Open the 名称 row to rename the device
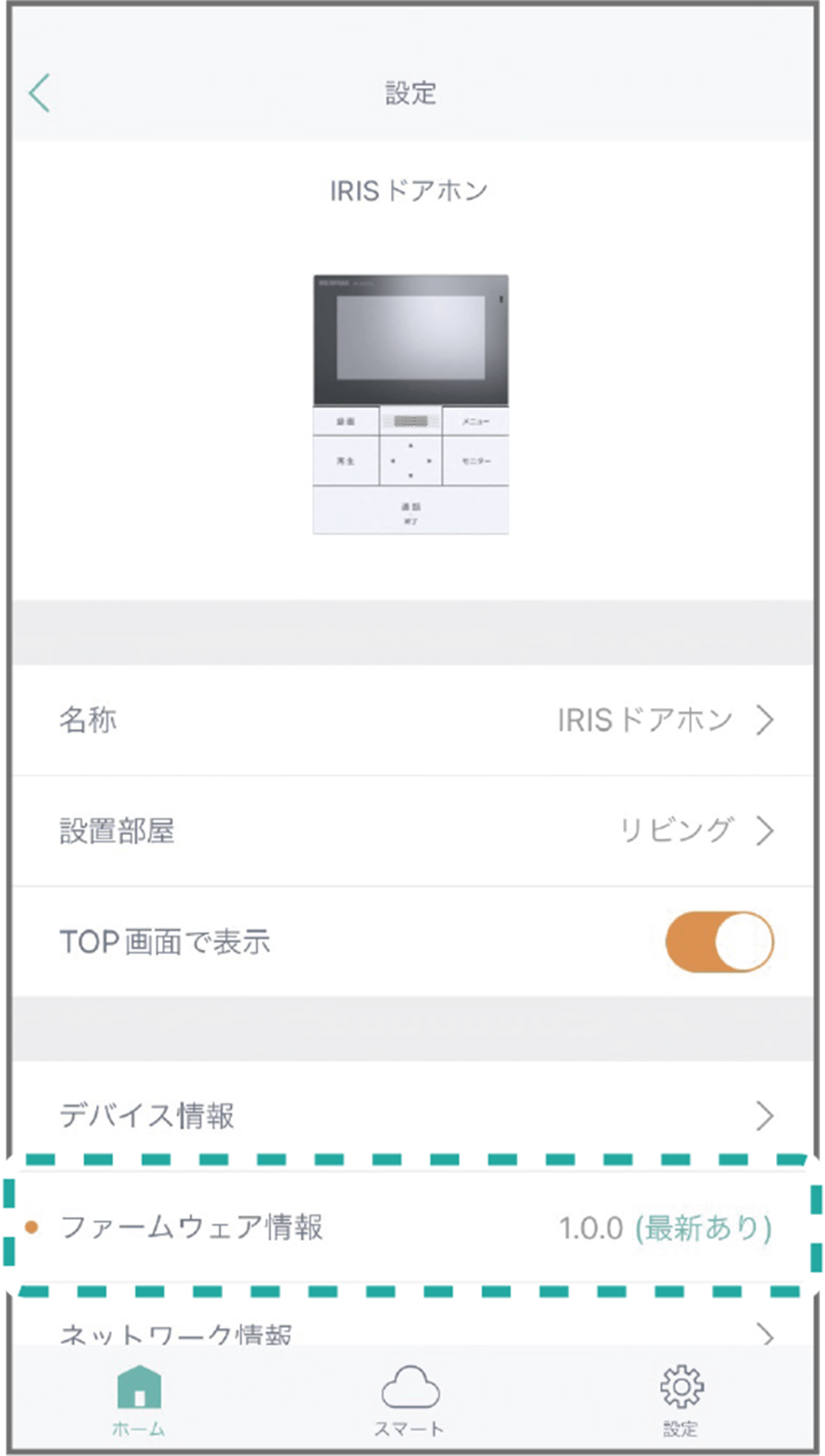Image resolution: width=825 pixels, height=1456 pixels. [412, 719]
